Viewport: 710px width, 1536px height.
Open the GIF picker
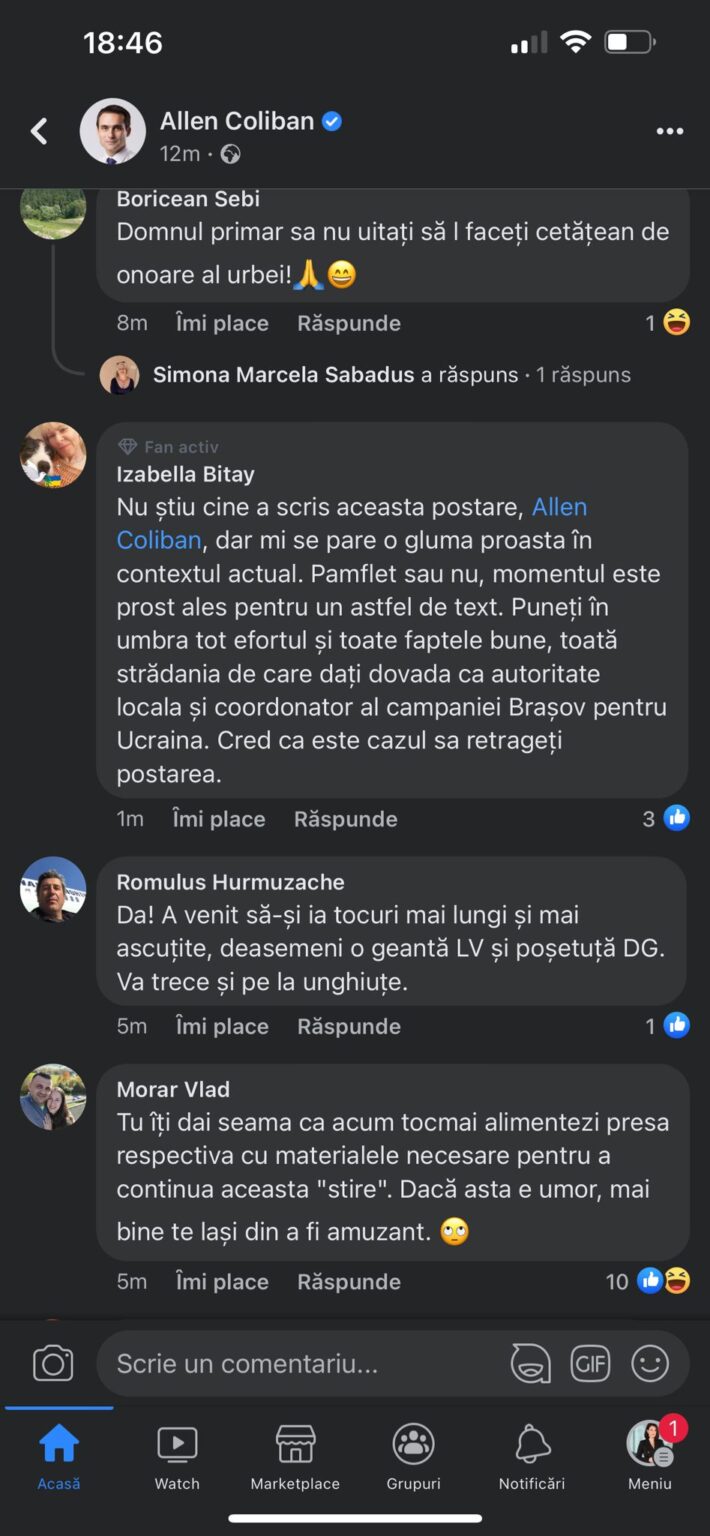(x=590, y=1363)
